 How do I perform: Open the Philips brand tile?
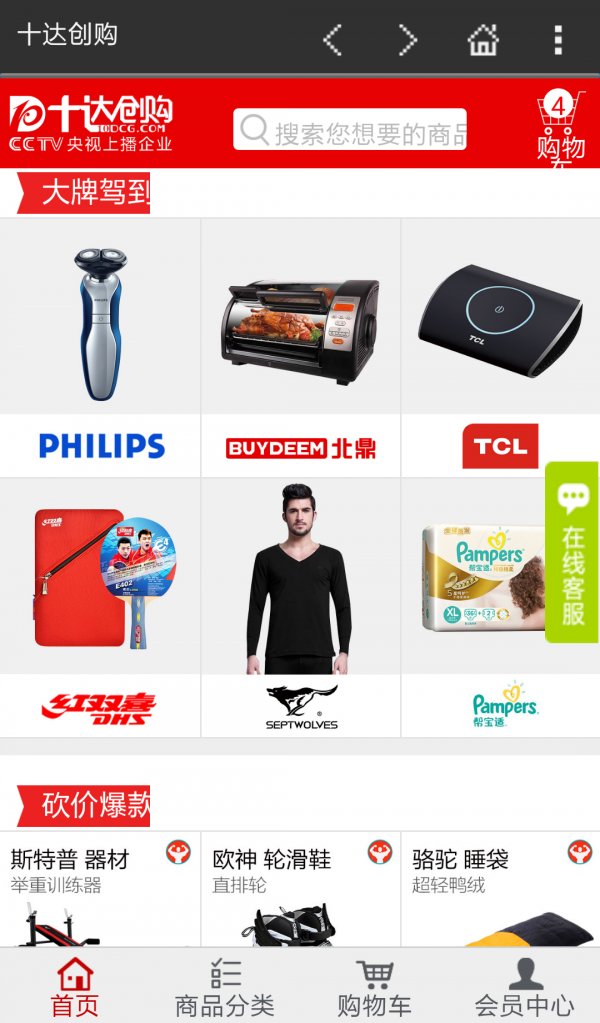click(100, 346)
